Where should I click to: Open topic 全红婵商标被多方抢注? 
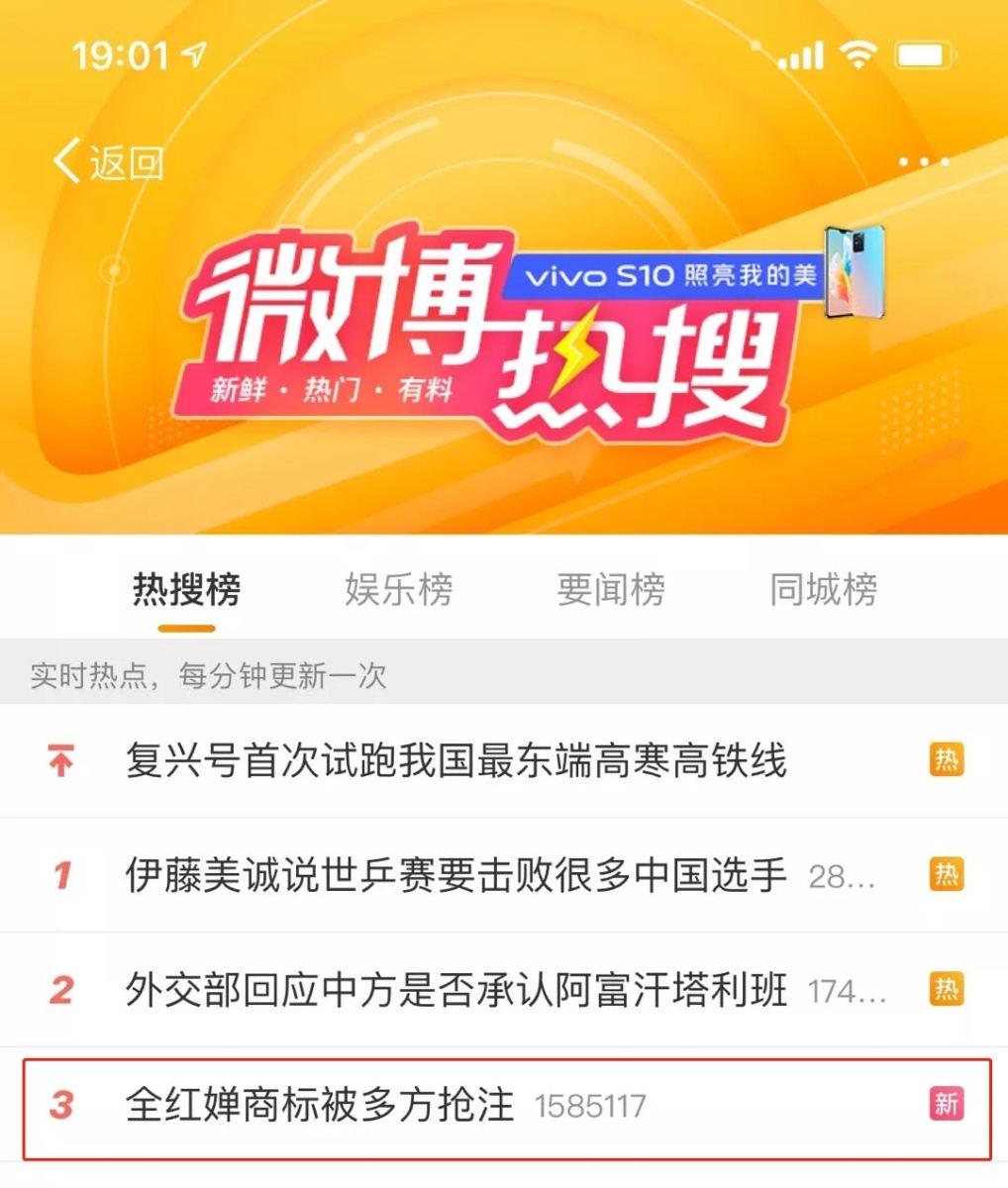[320, 1105]
